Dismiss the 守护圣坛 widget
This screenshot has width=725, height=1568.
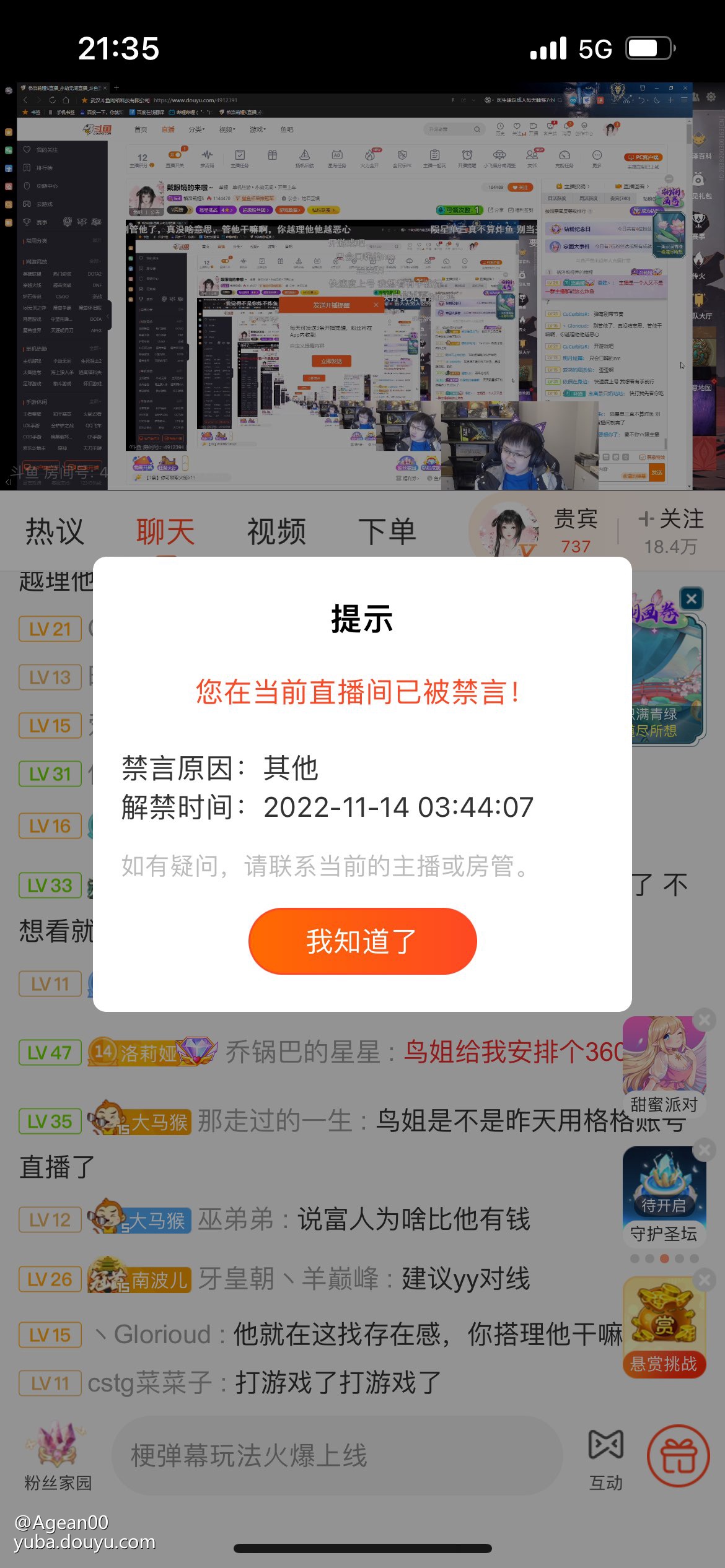click(705, 1150)
